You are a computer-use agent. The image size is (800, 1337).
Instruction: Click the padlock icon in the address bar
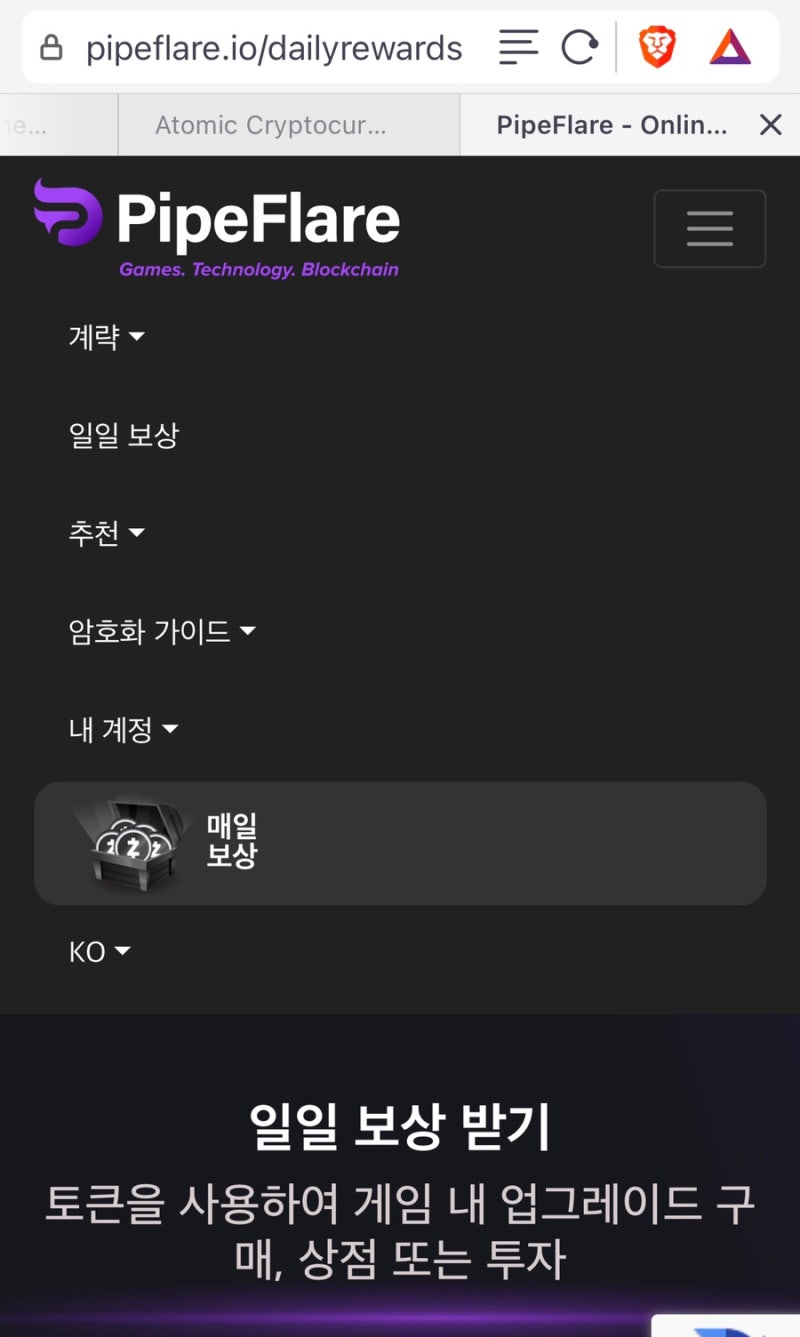click(51, 46)
